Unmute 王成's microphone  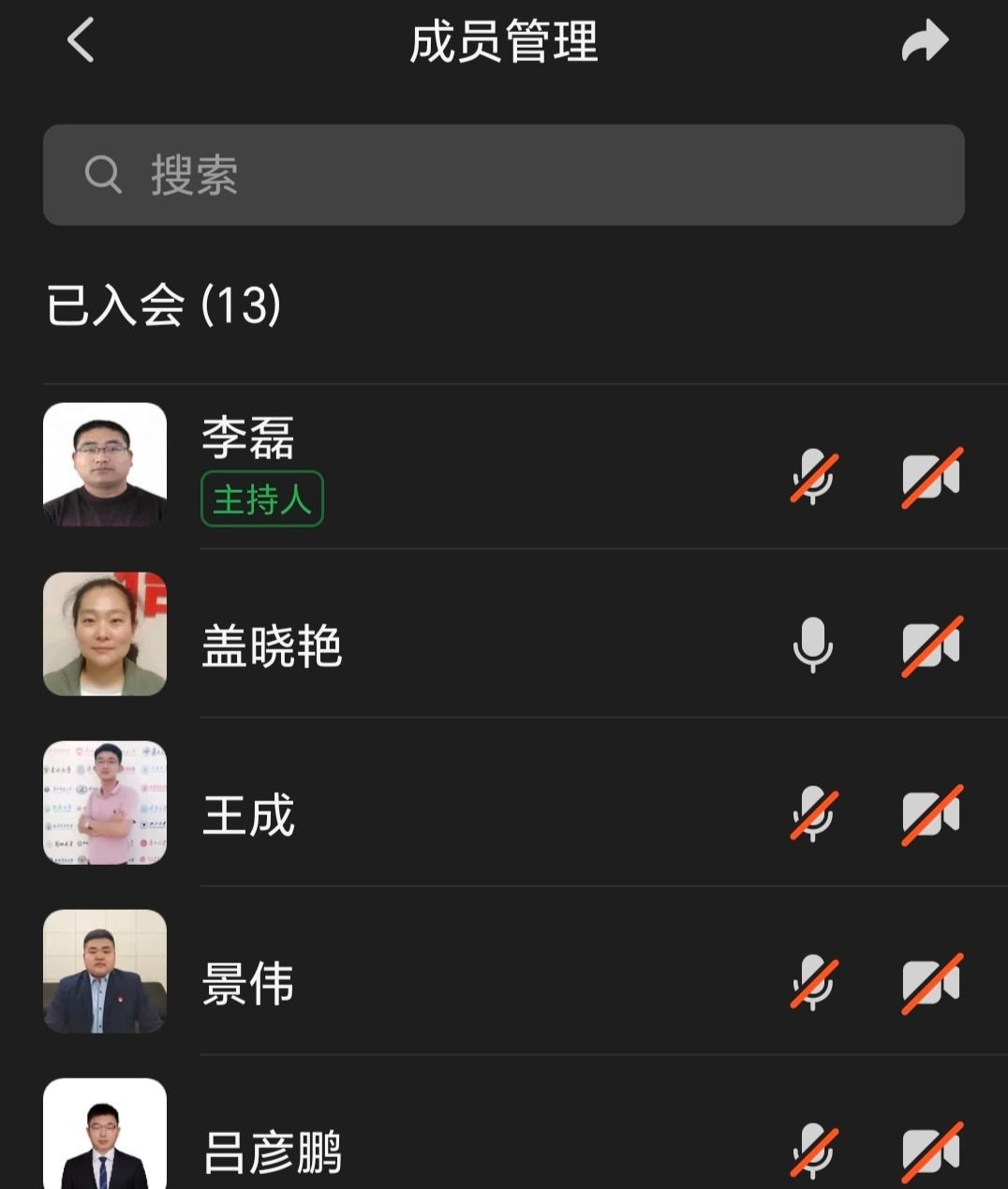click(813, 813)
